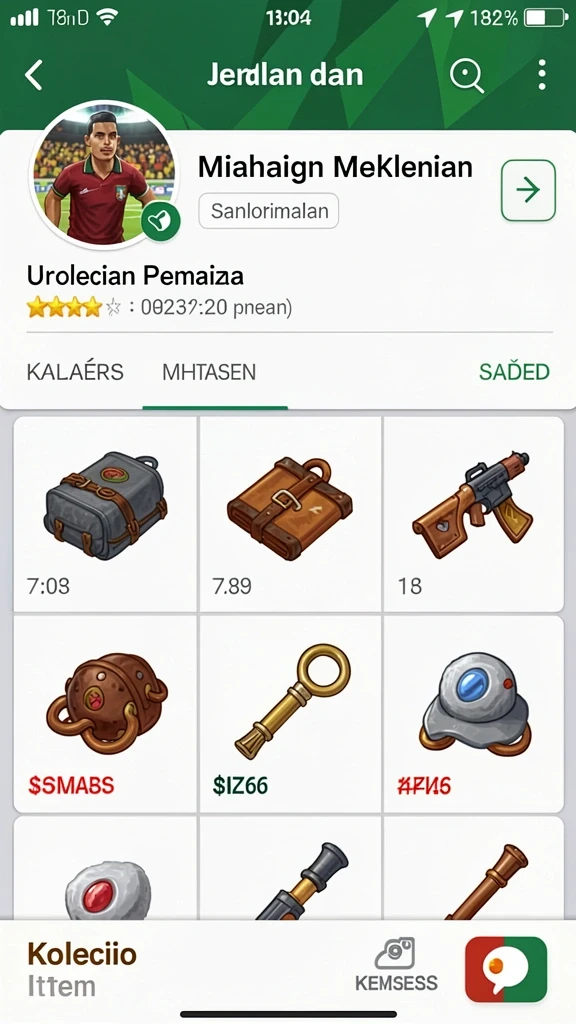Switch to the MHTASEN tab

(209, 372)
